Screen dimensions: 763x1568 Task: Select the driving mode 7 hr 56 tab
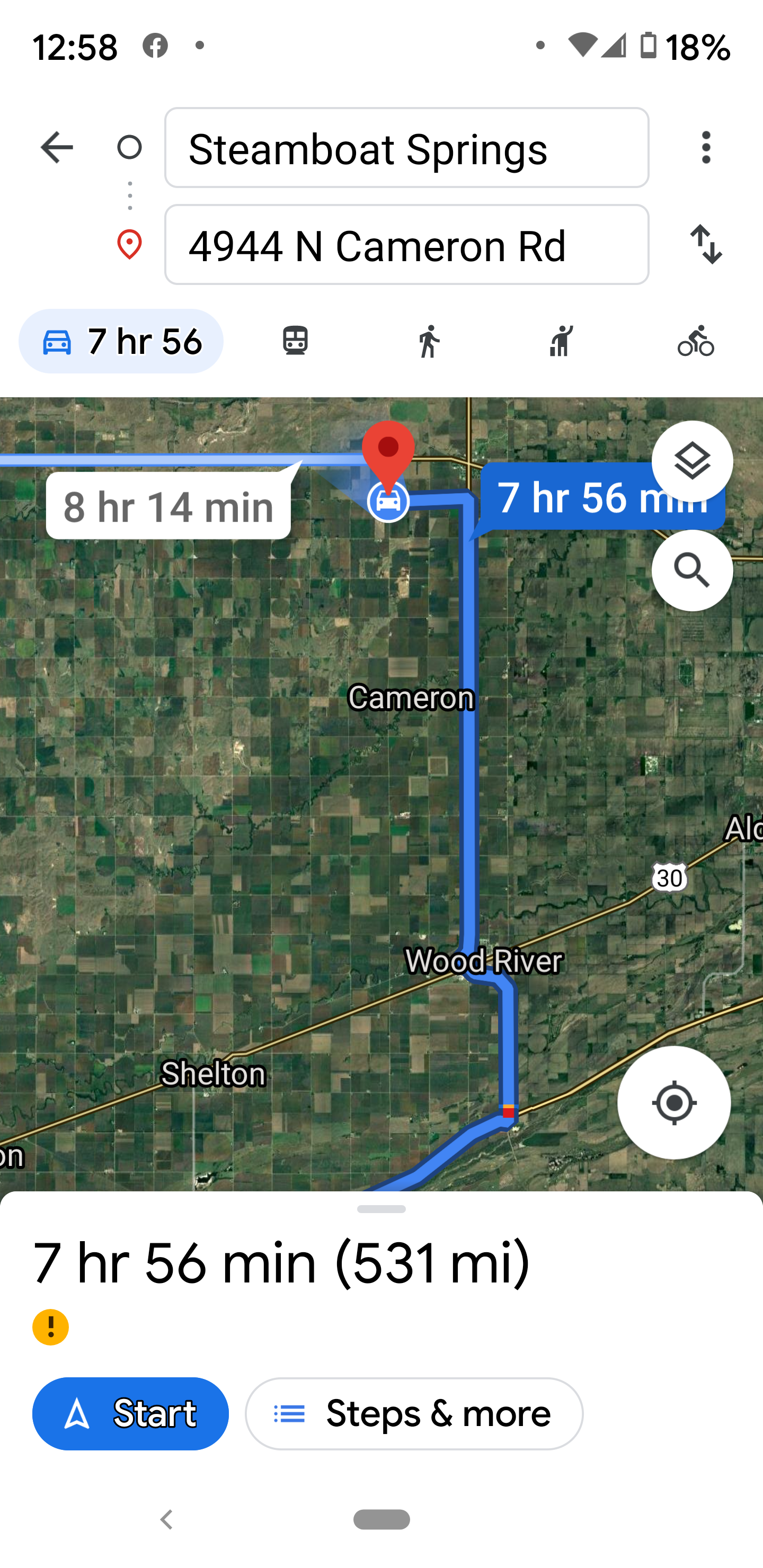[121, 341]
